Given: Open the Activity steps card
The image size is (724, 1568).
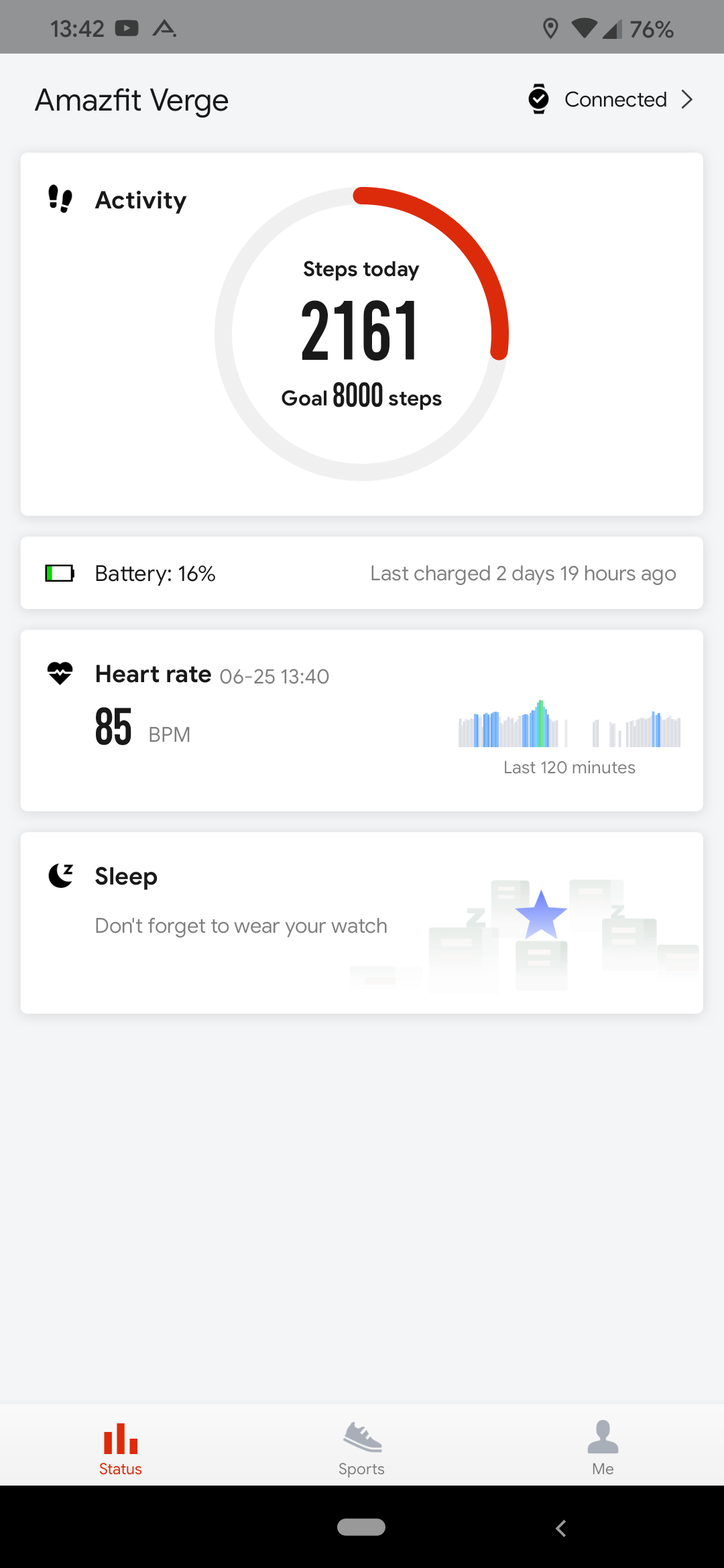Looking at the screenshot, I should 362,334.
